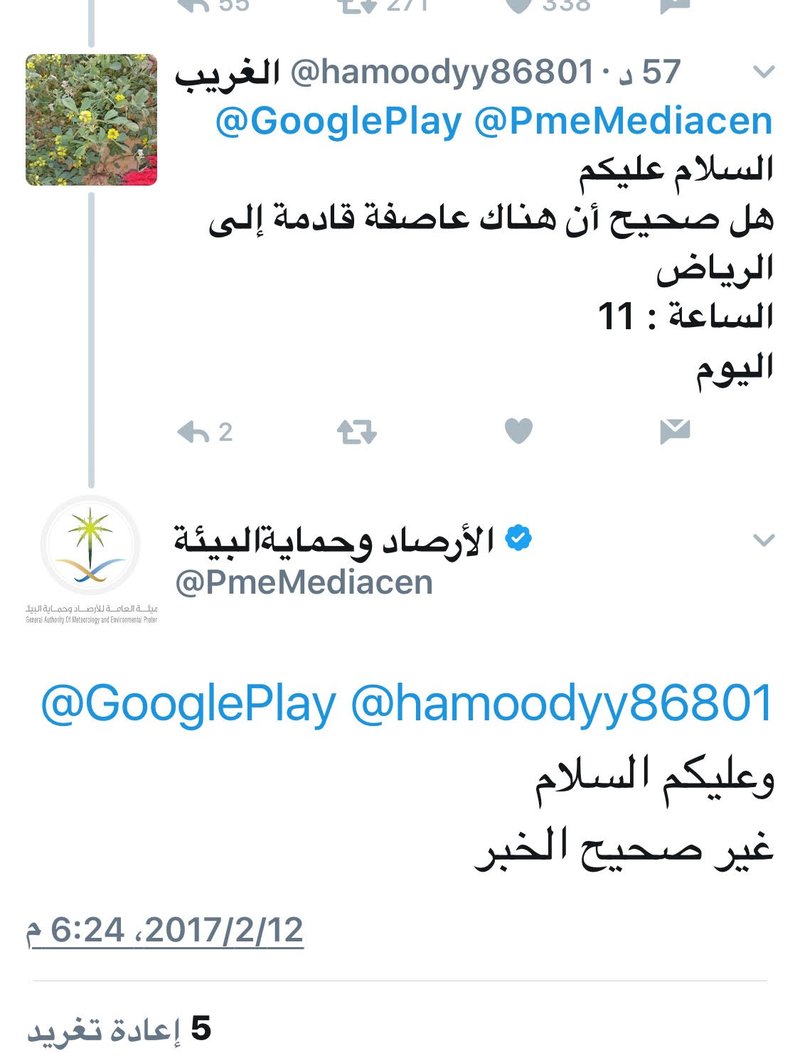The height and width of the screenshot is (1063, 800).
Task: Open the chevron menu on الغريب's tweet
Action: click(764, 73)
